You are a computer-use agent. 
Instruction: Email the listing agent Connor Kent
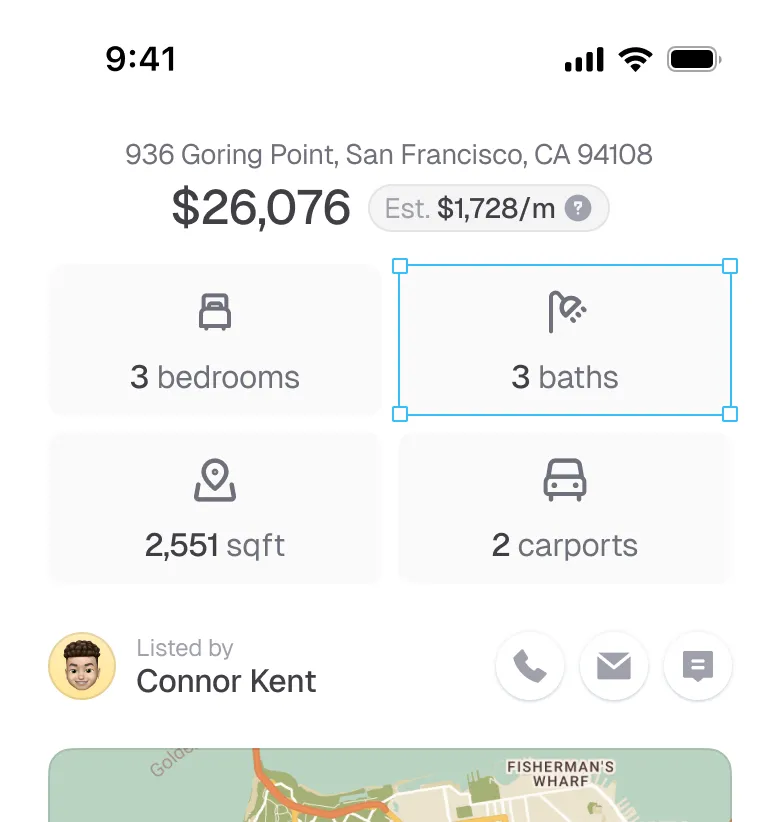click(x=614, y=666)
